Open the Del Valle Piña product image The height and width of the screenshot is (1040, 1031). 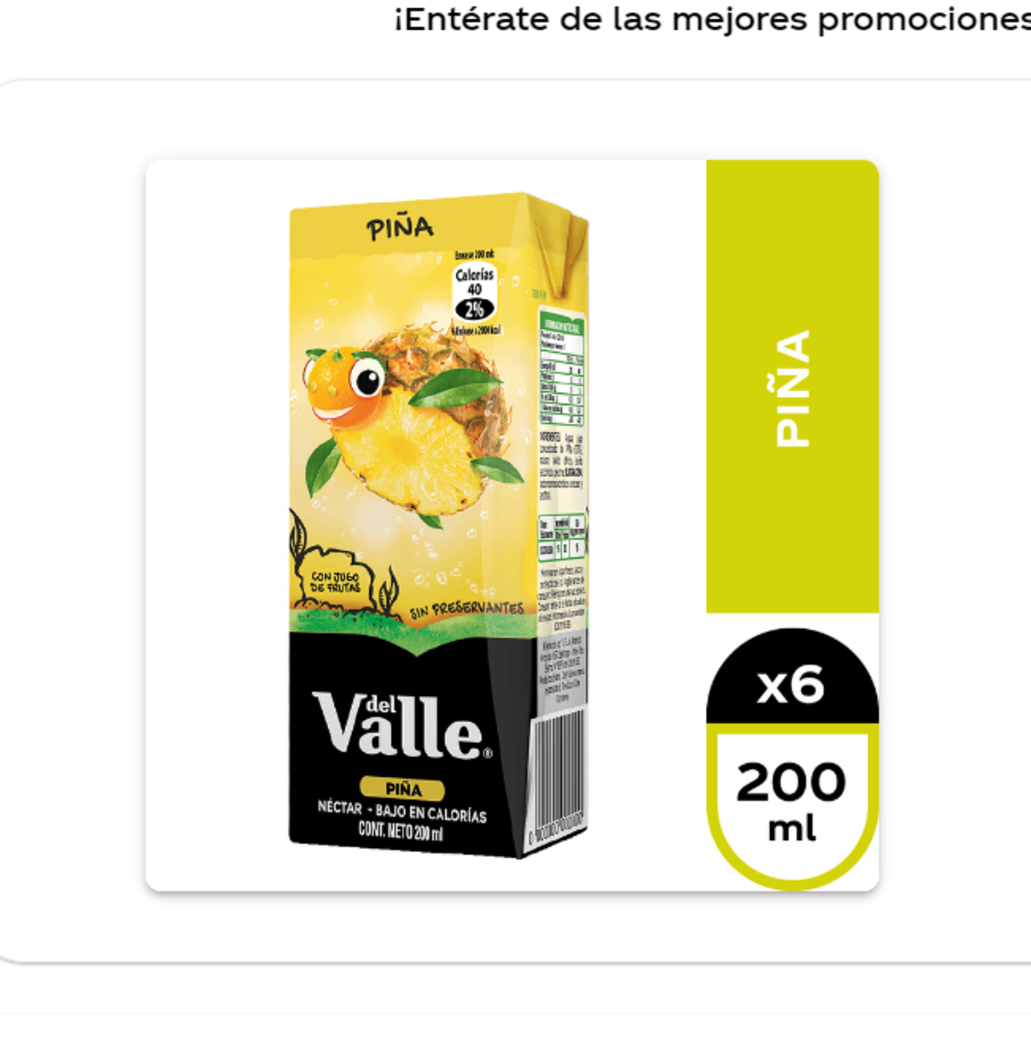[x=512, y=525]
